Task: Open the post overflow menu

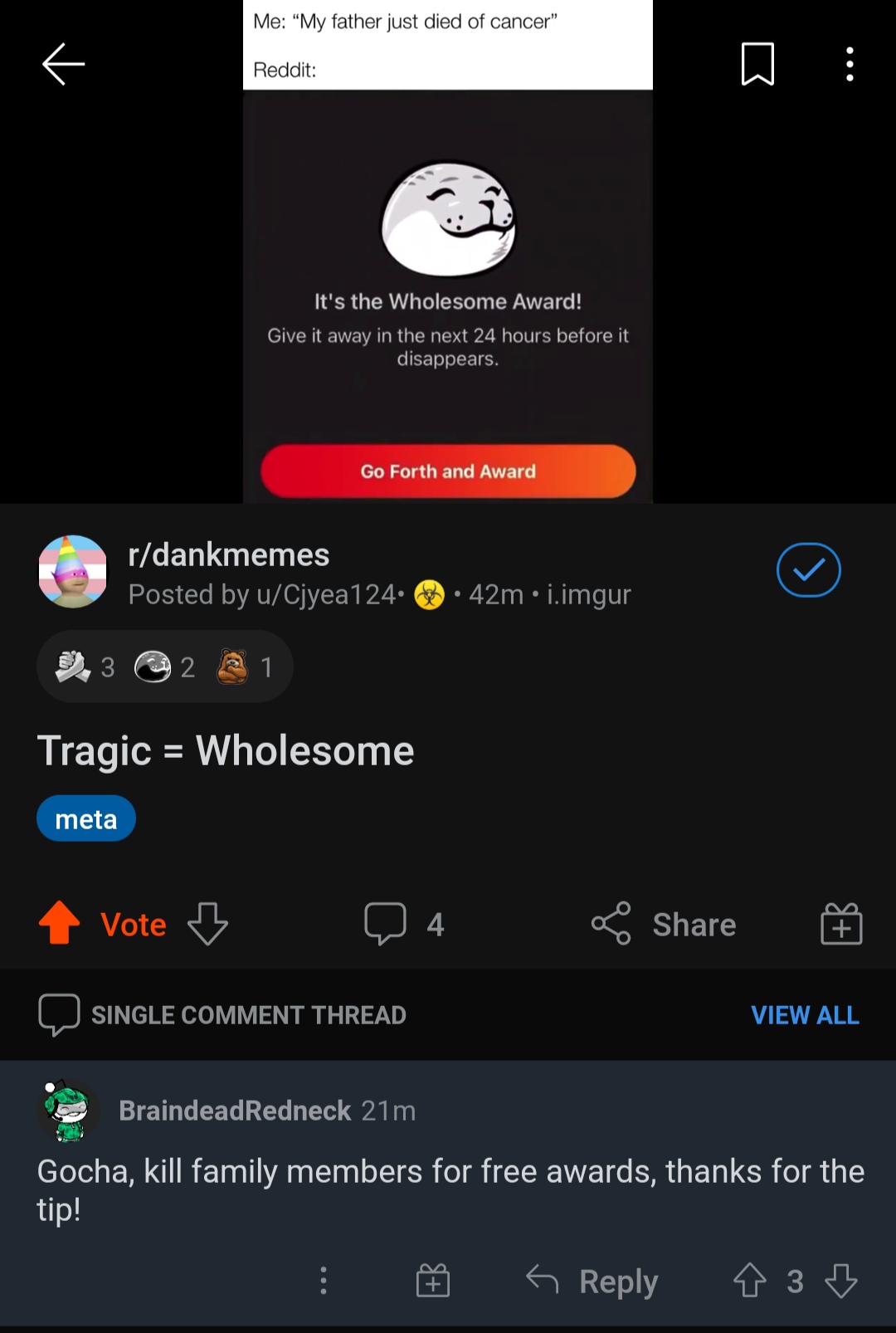Action: [x=850, y=64]
